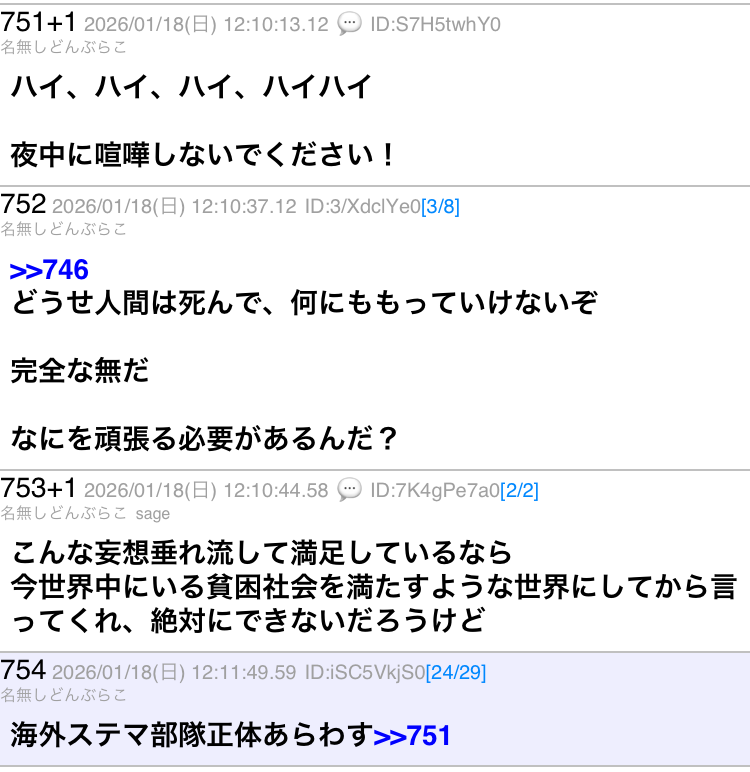Follow the >>751 anchor link
Image resolution: width=750 pixels, height=772 pixels.
point(412,737)
